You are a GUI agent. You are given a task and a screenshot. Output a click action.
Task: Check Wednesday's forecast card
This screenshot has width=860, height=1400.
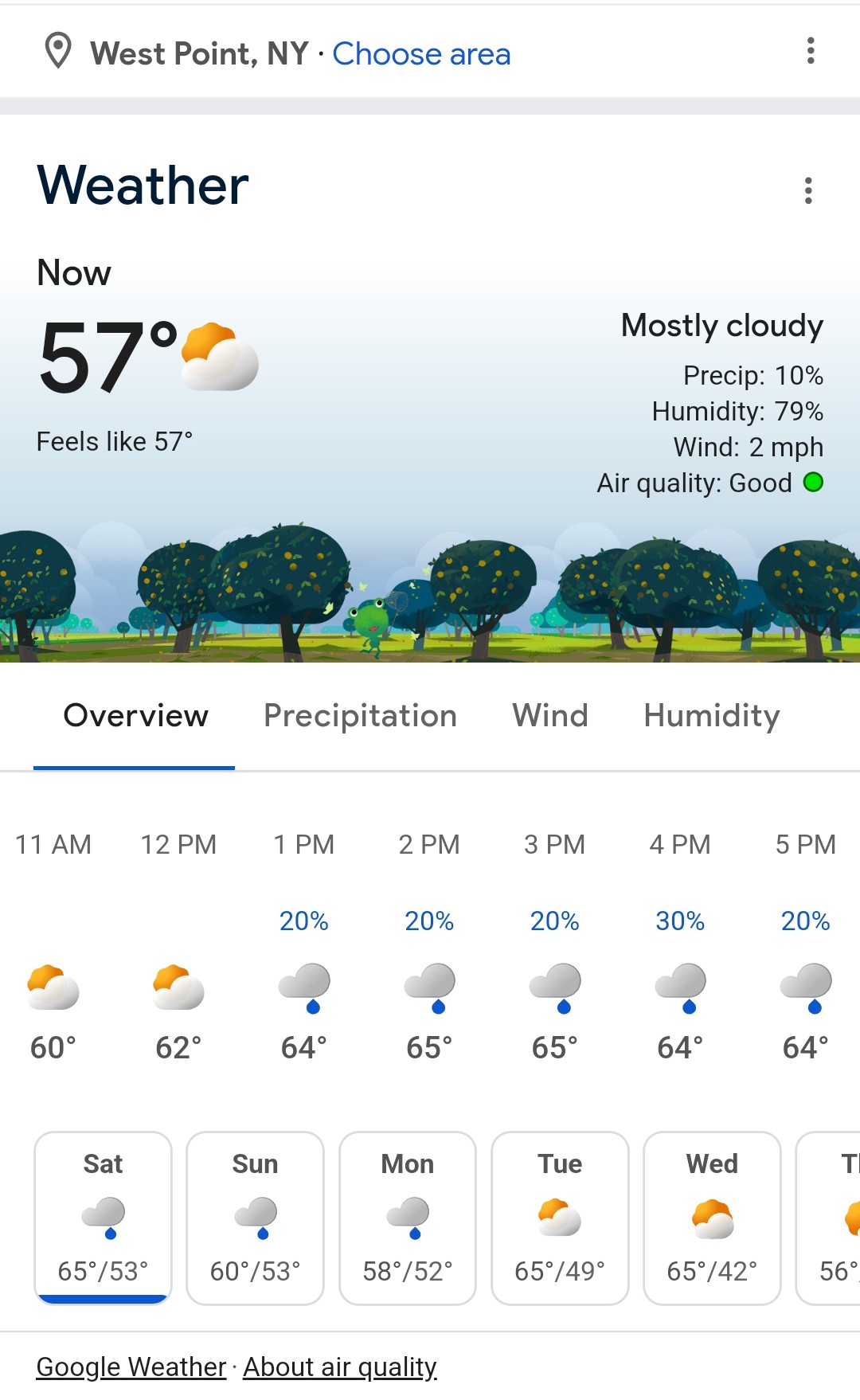point(712,1217)
